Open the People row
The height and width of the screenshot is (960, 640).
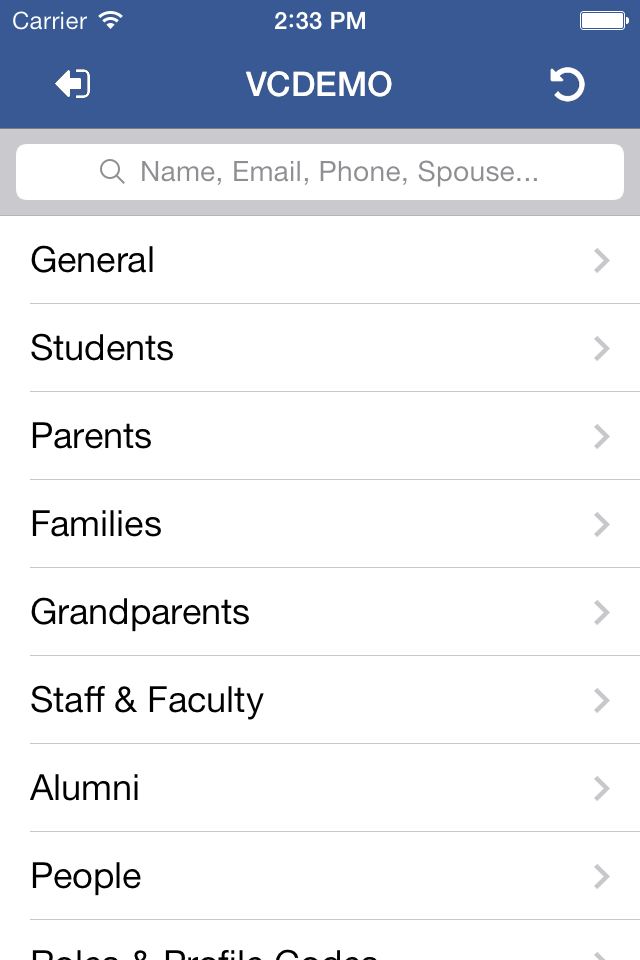[x=320, y=876]
